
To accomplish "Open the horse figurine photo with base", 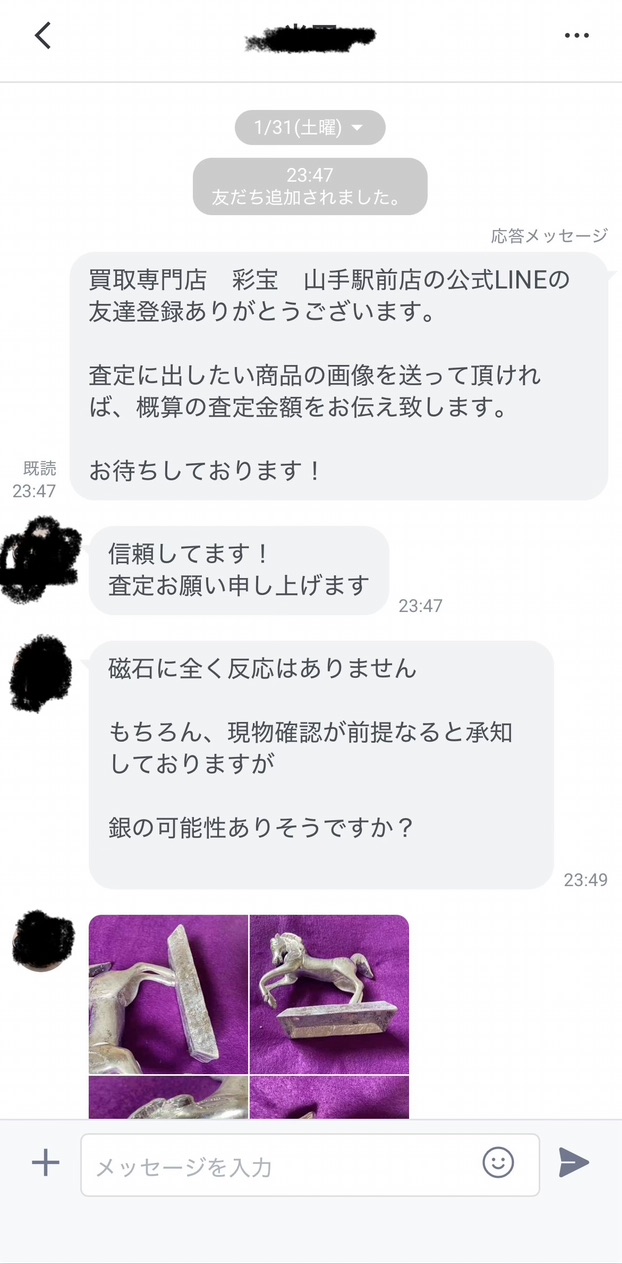I will coord(329,994).
